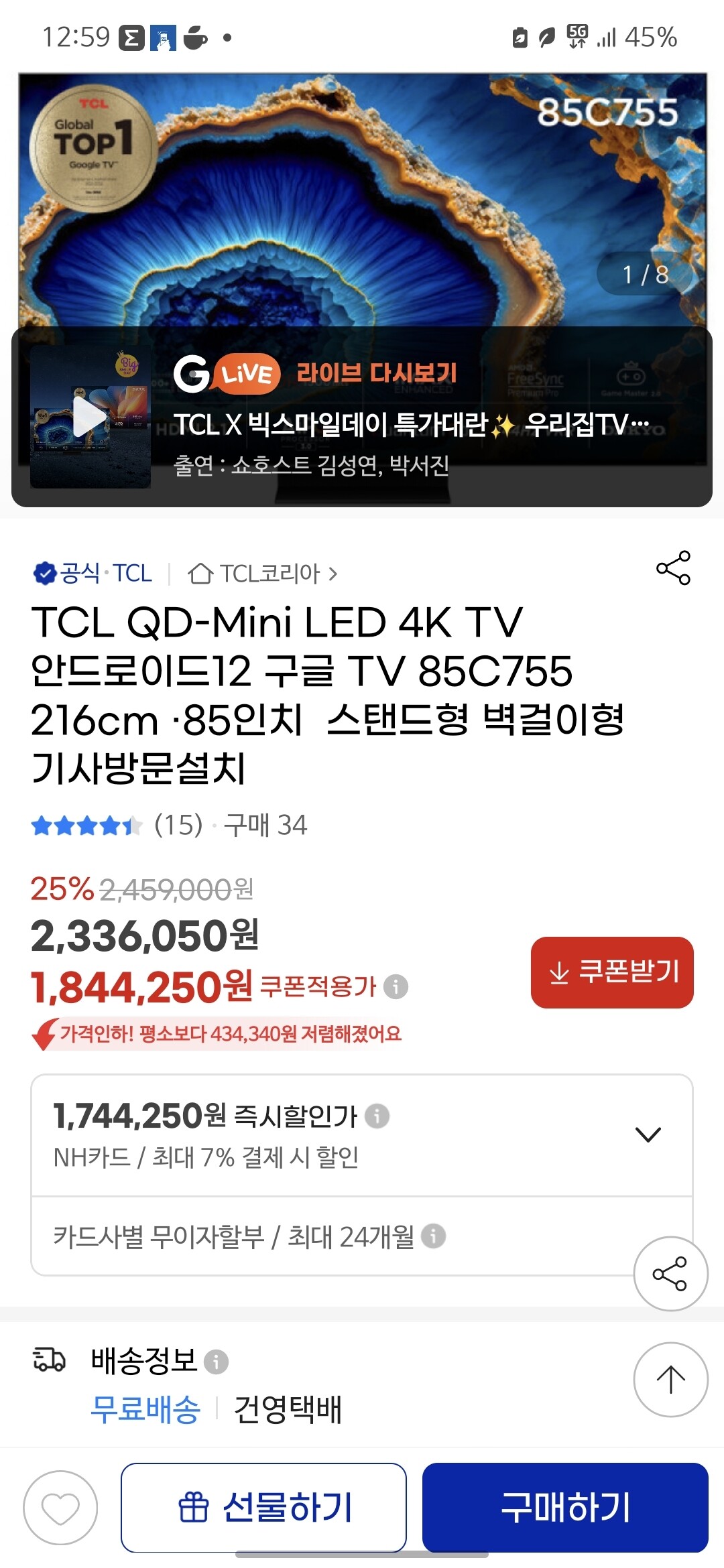The image size is (724, 1568).
Task: Play the live replay video
Action: 90,417
